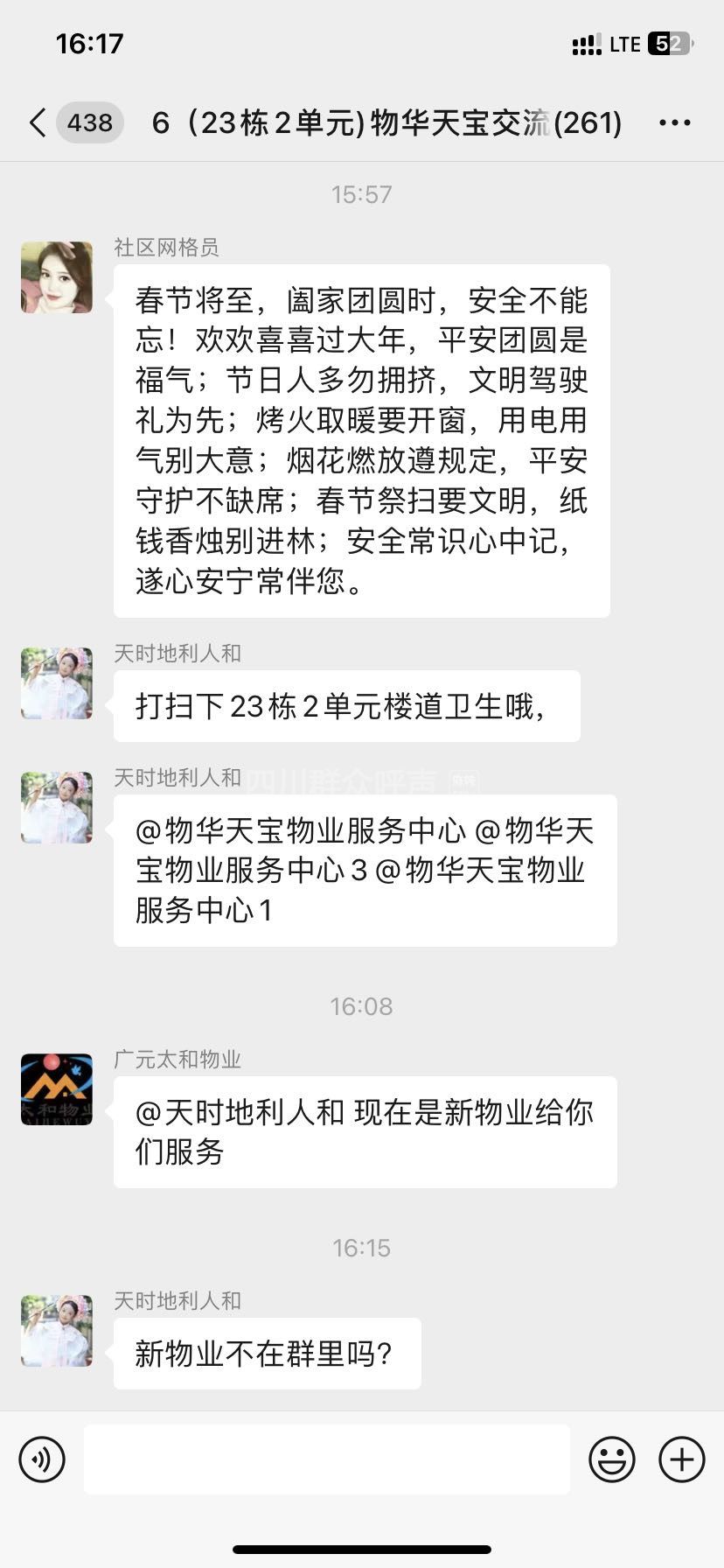The image size is (724, 1568).
Task: Open the emoji sticker panel
Action: (611, 1459)
